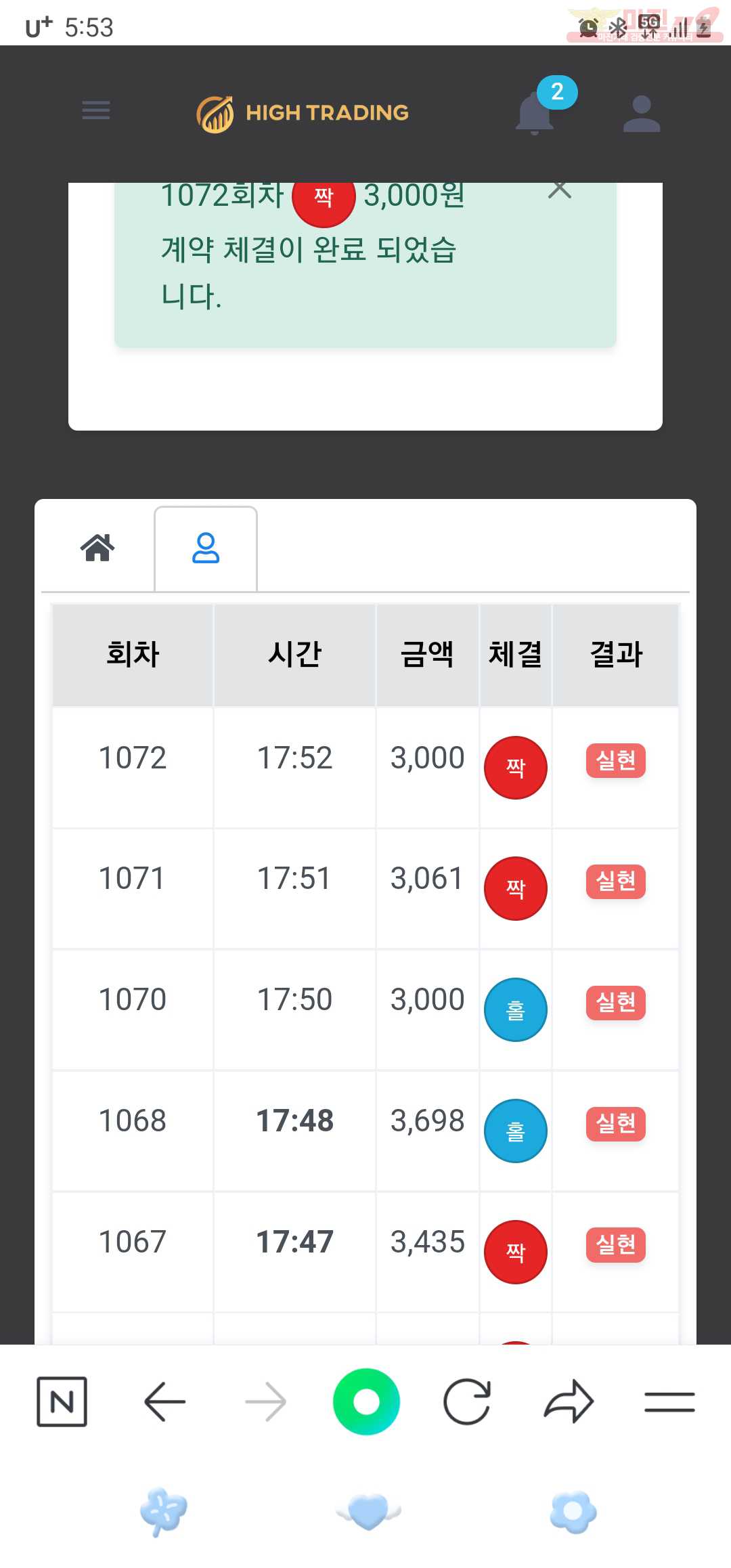Viewport: 731px width, 1568px height.
Task: Switch to the home tab
Action: [x=97, y=548]
